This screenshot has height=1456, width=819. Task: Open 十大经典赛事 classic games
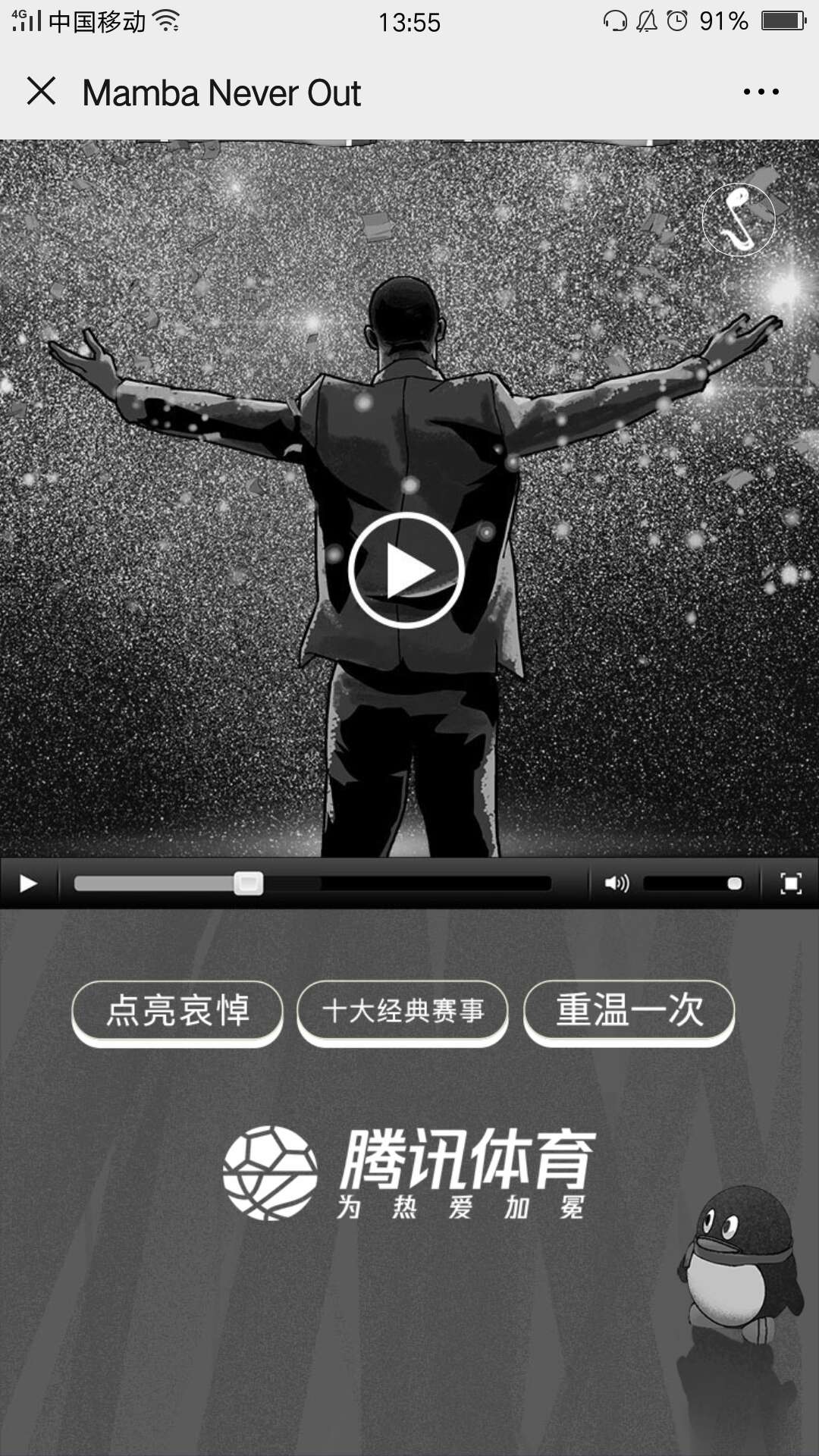coord(403,1011)
